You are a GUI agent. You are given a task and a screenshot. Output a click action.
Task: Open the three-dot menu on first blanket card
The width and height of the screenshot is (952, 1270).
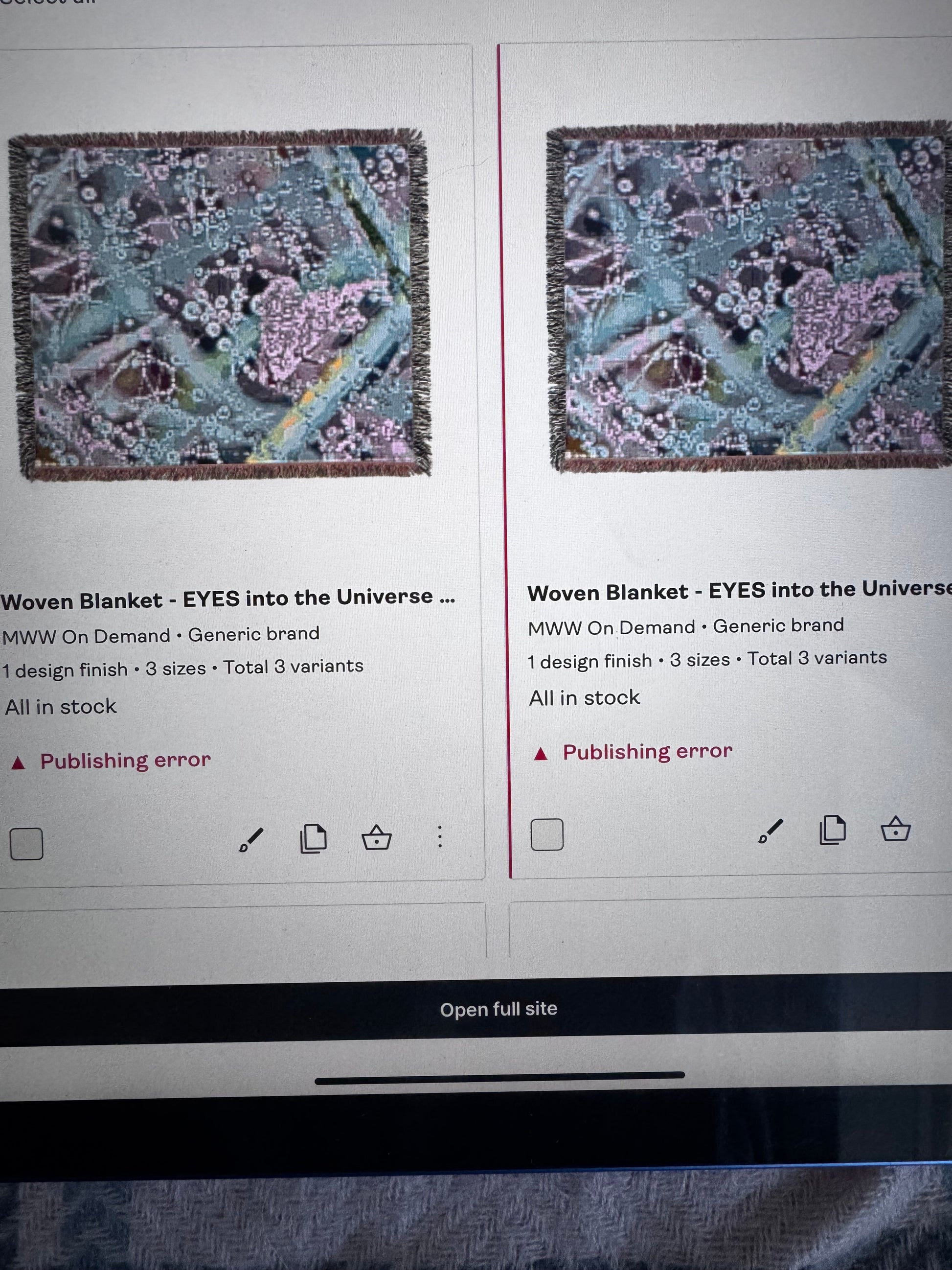pyautogui.click(x=440, y=836)
